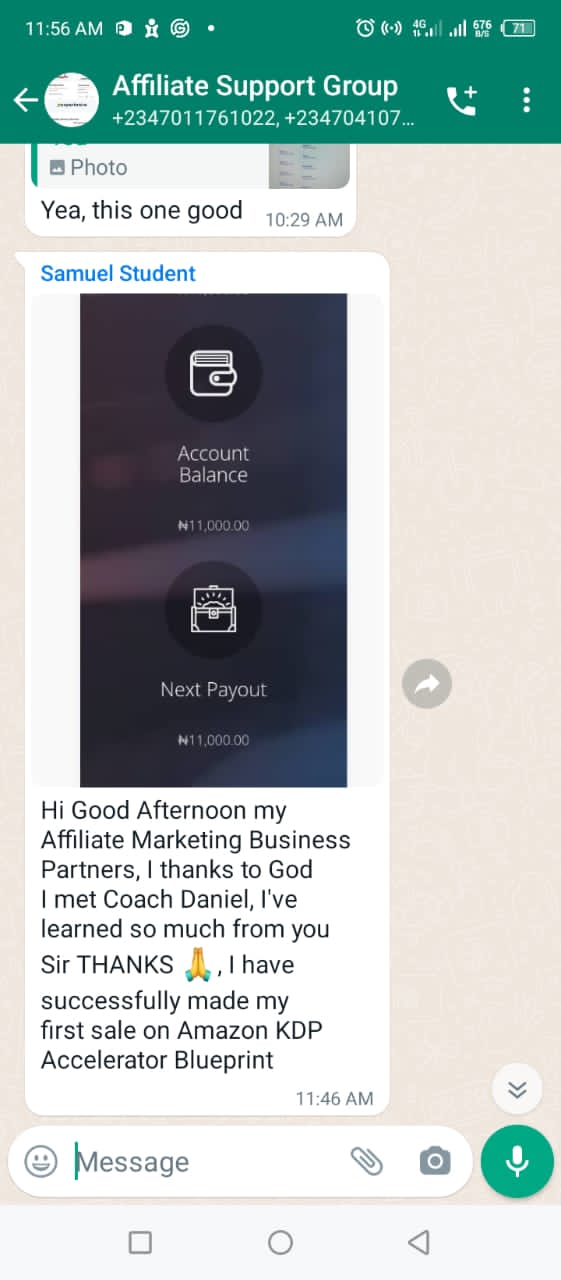View Samuel Student's contact name
561x1280 pixels.
pos(118,273)
